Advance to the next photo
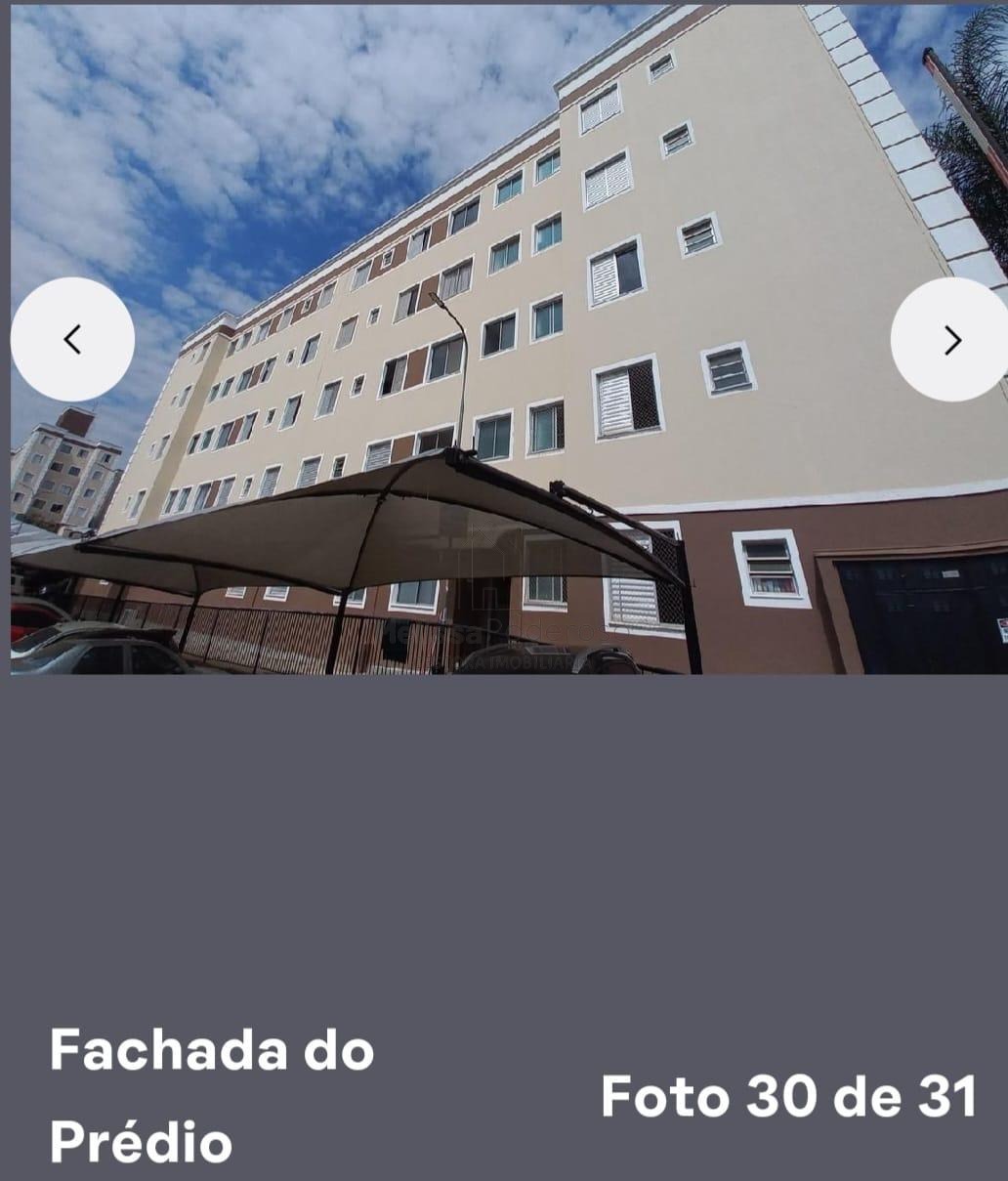The height and width of the screenshot is (1181, 1008). pos(951,339)
